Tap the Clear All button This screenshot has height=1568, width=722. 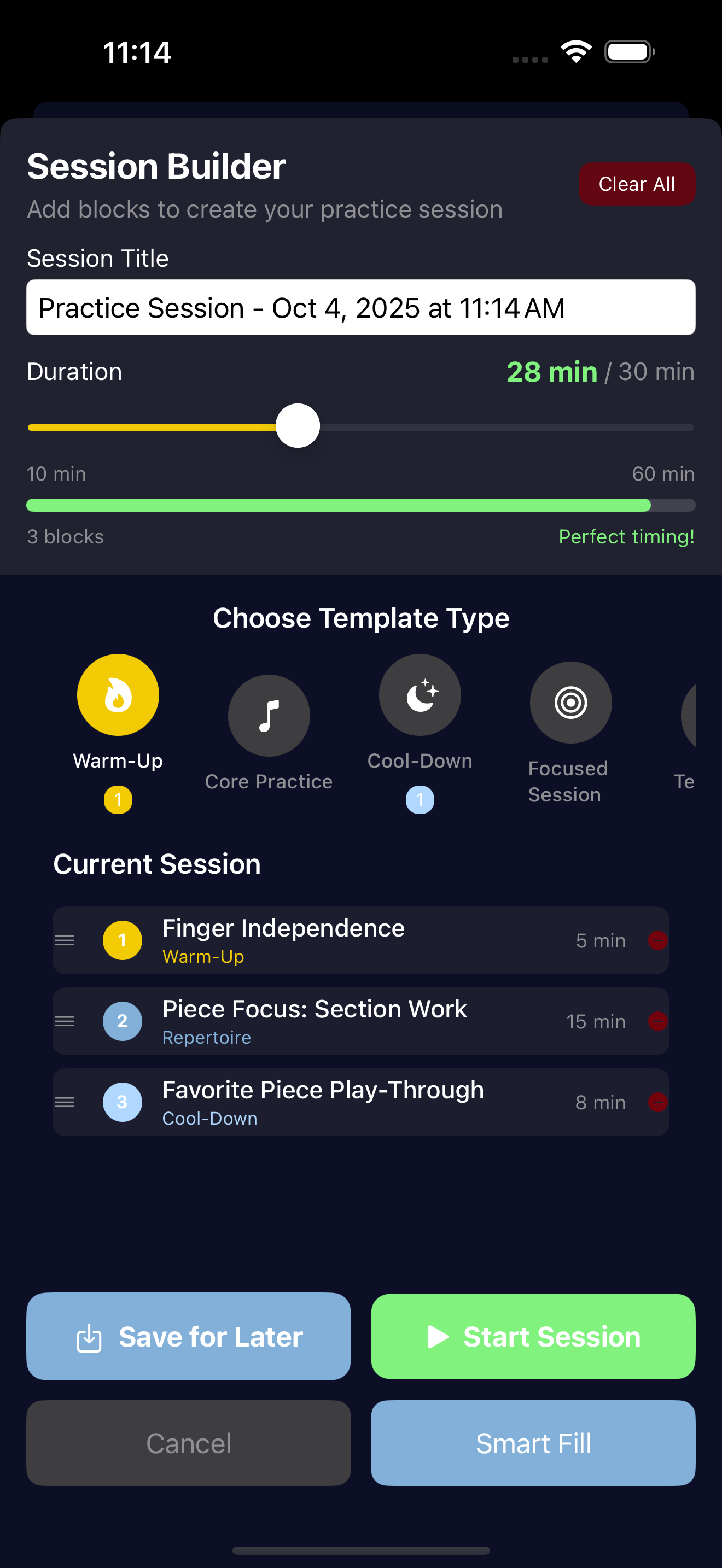(x=636, y=184)
